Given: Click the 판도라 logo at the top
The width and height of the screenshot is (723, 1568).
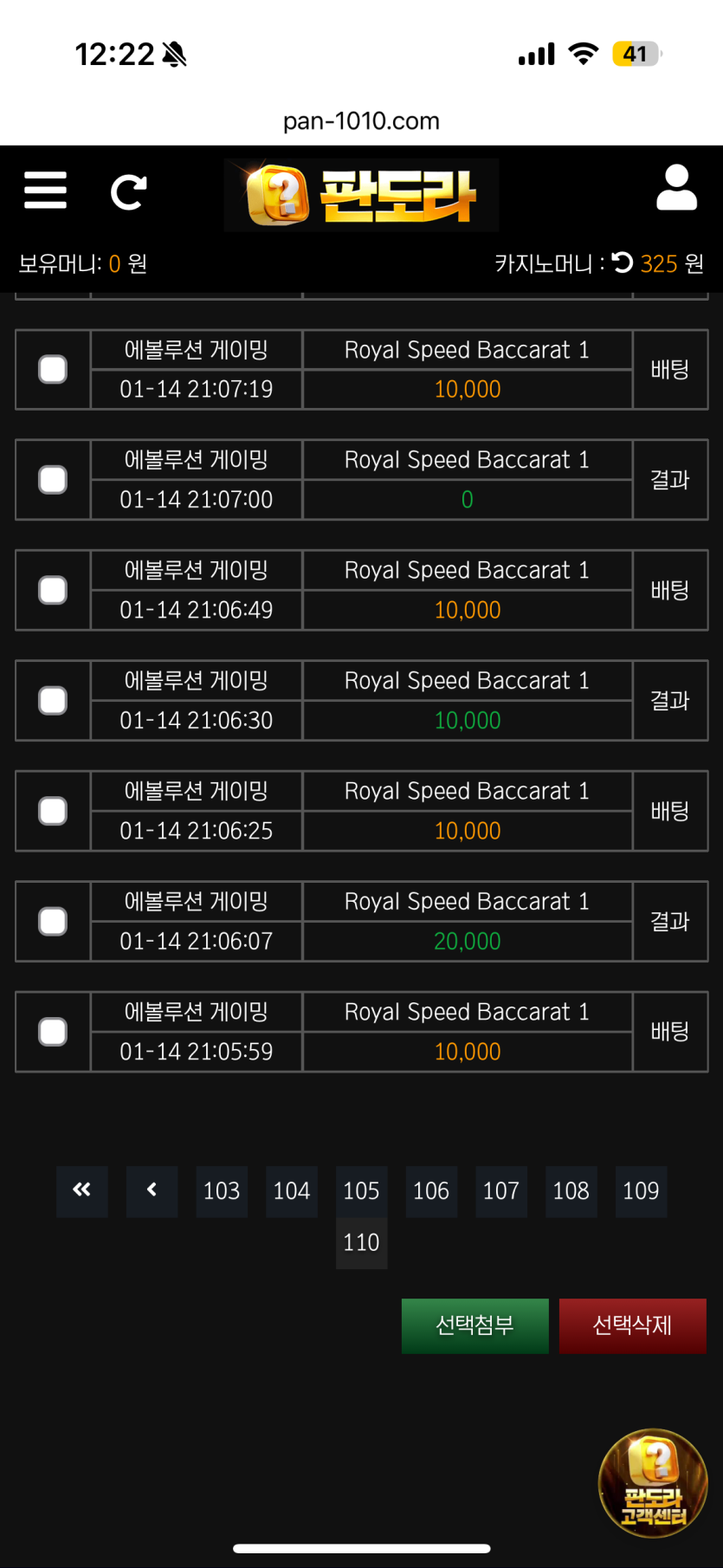Looking at the screenshot, I should coord(361,194).
